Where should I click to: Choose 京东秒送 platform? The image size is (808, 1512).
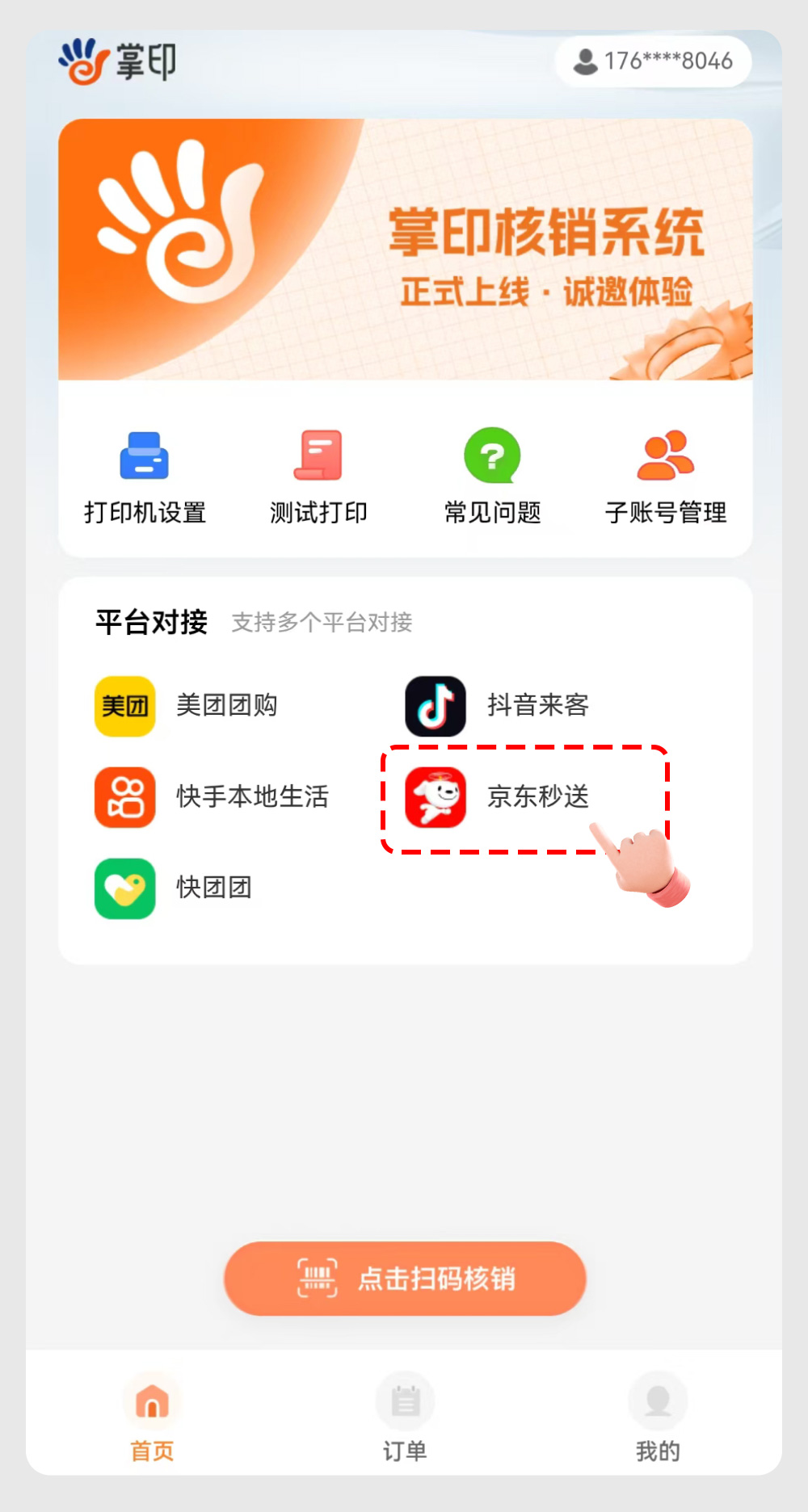498,797
